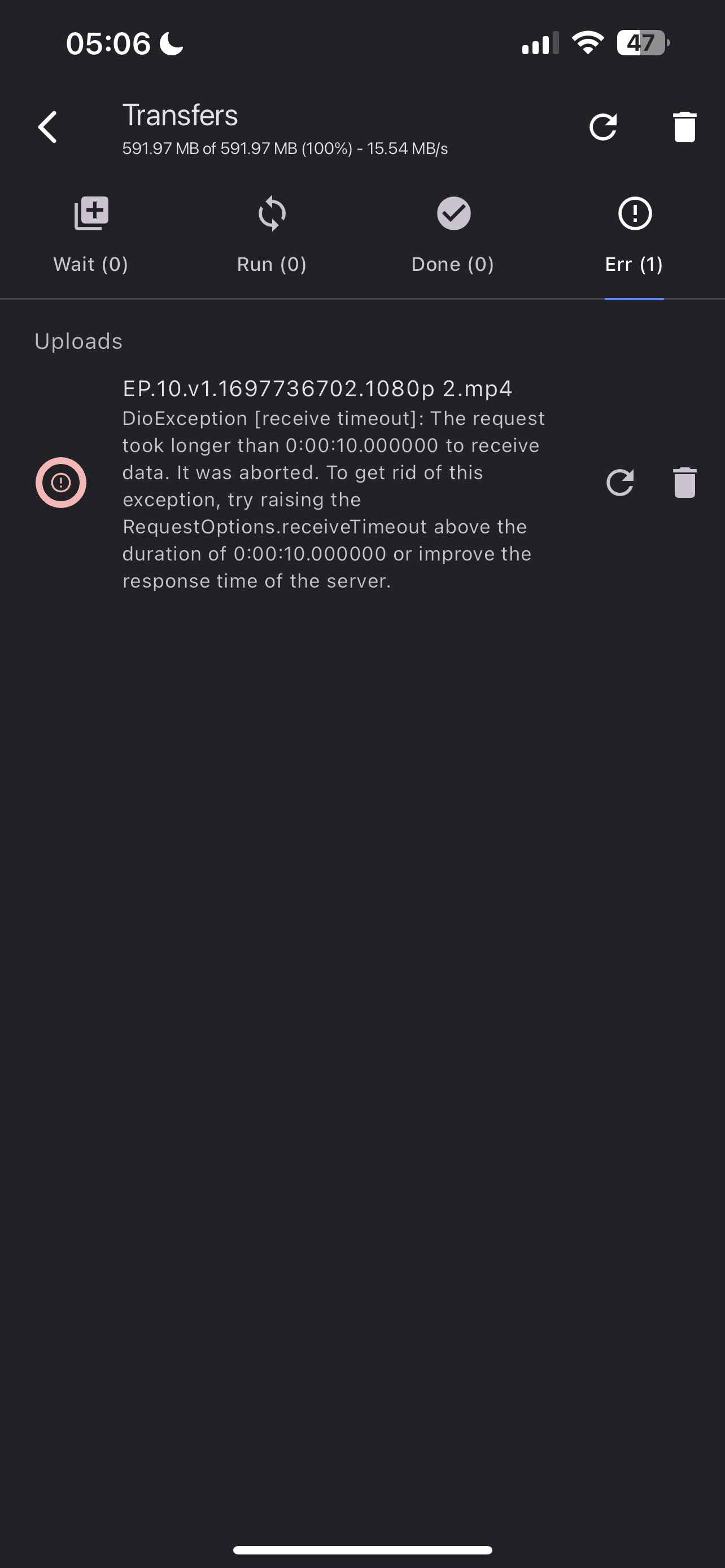725x1568 pixels.
Task: Retry the EP.10 mp4 upload
Action: (x=619, y=483)
